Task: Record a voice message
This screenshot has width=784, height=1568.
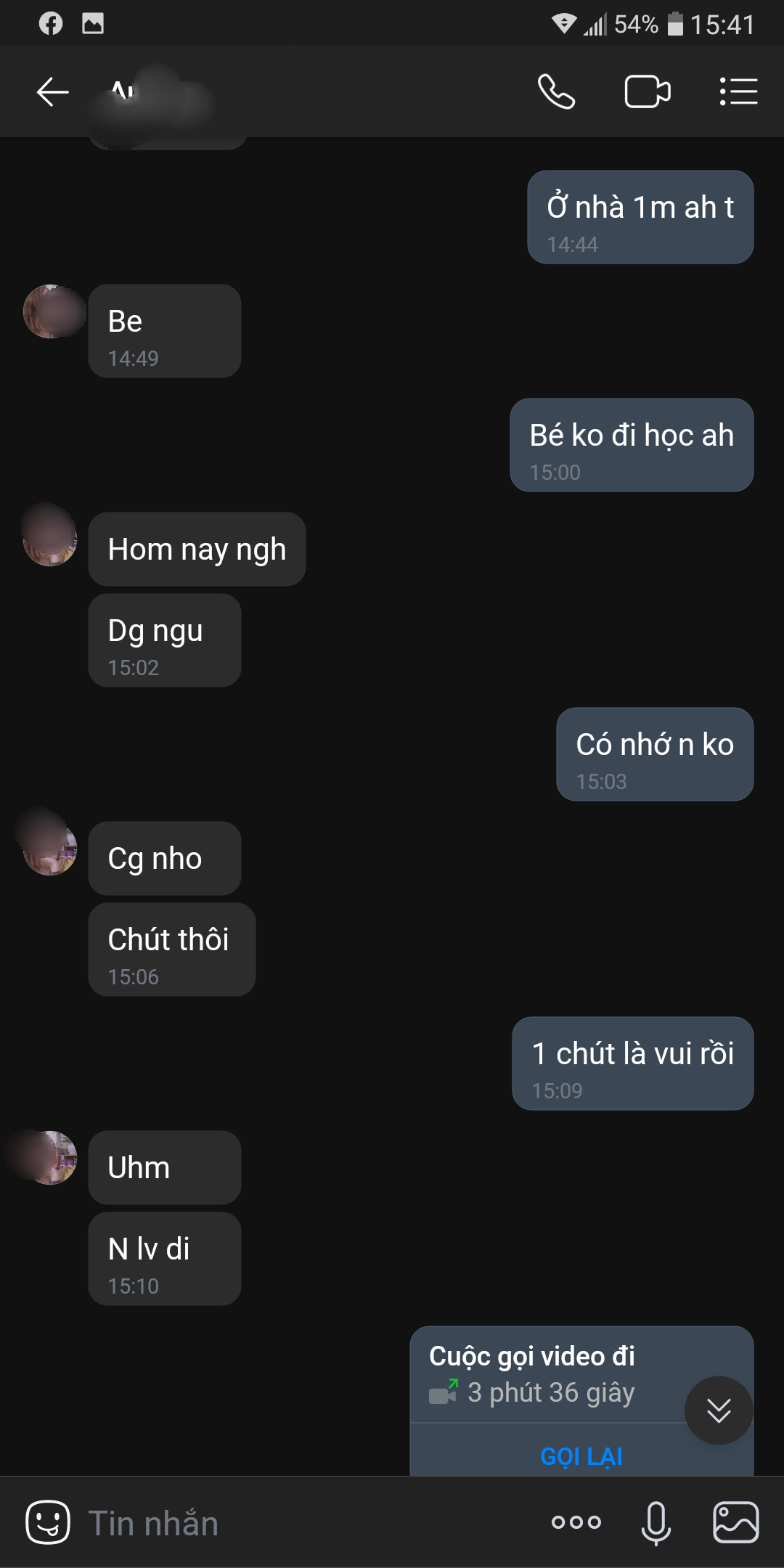Action: [656, 1522]
